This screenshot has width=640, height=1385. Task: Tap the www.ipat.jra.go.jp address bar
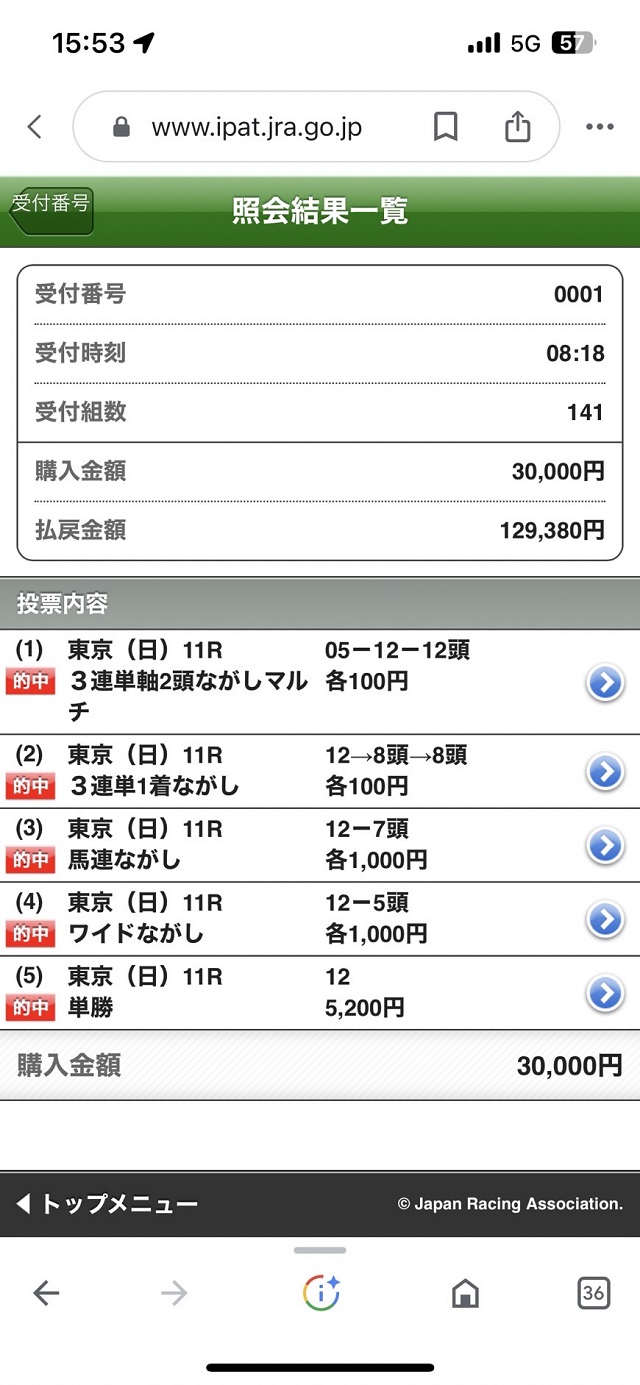click(x=256, y=128)
